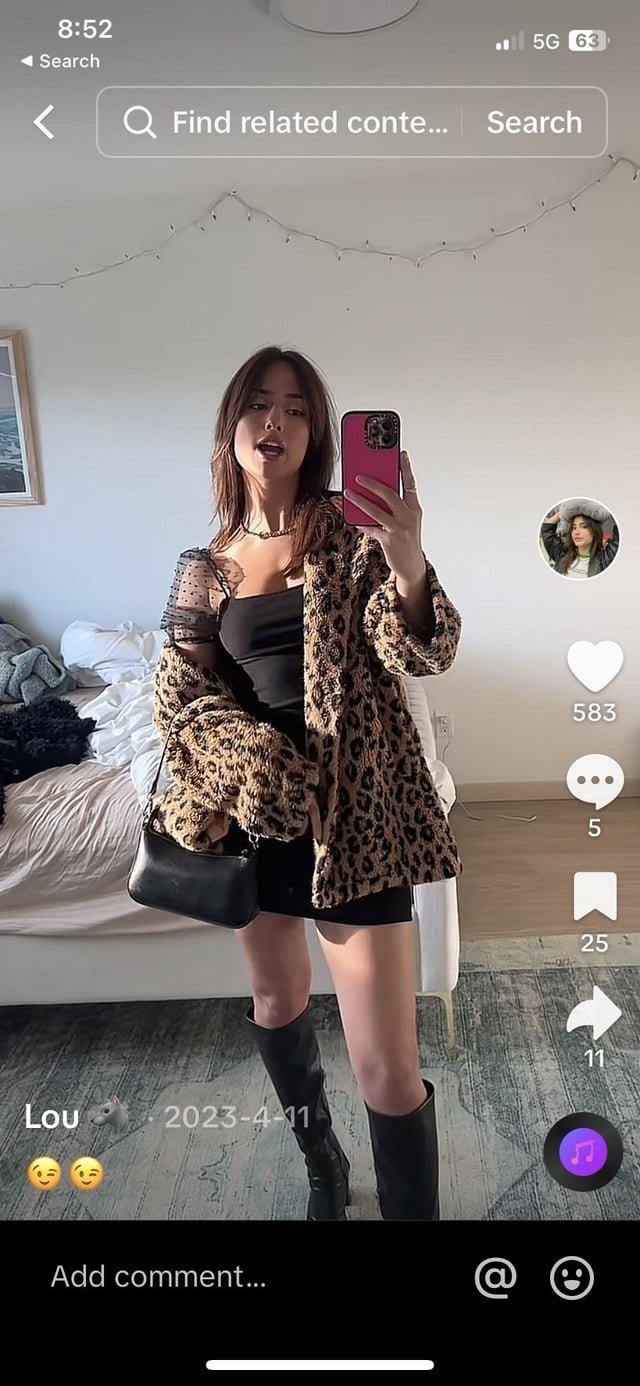640x1386 pixels.
Task: Open the Find related content search field
Action: click(290, 123)
